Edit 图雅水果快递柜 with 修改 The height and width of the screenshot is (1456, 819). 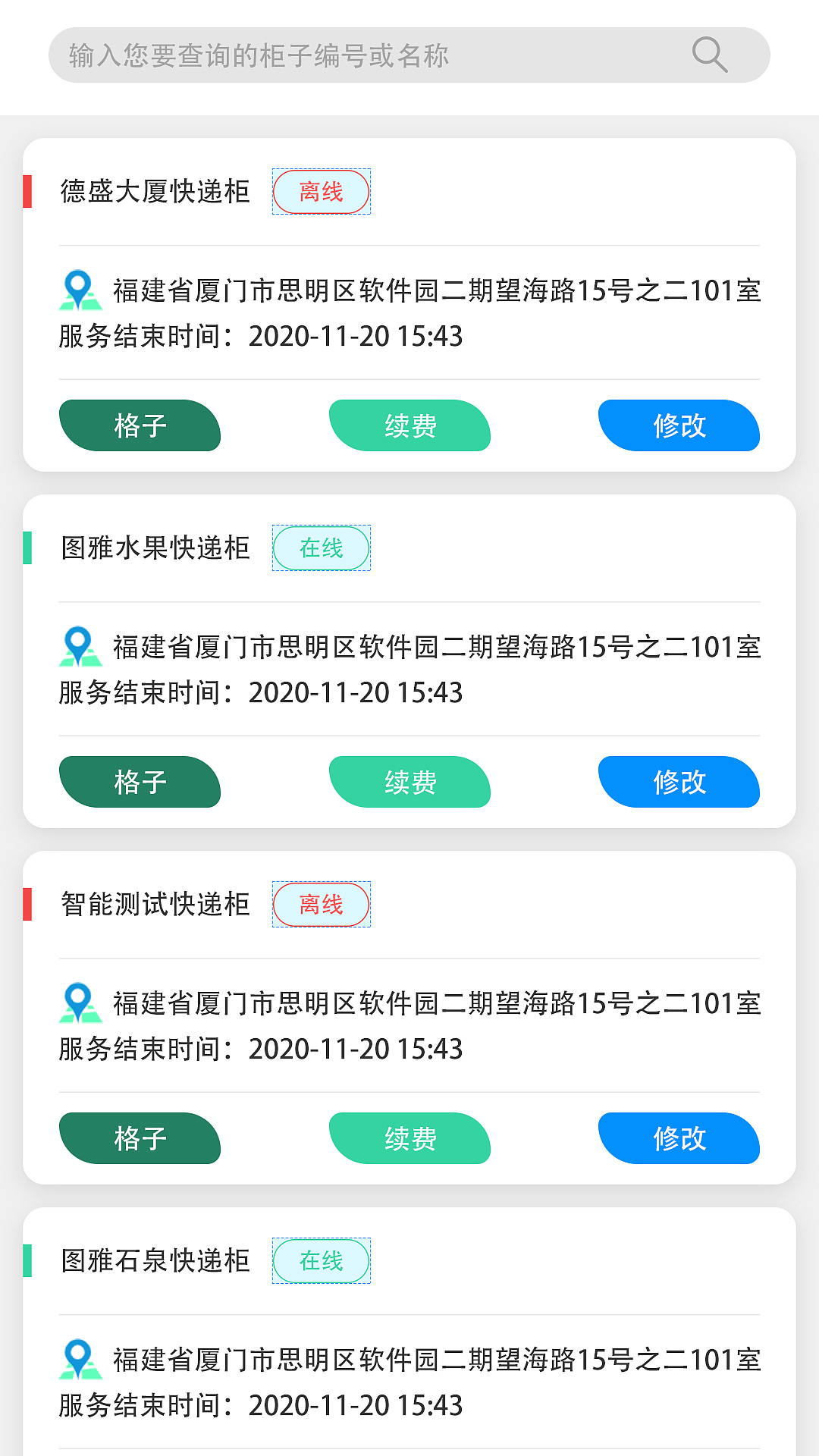point(679,782)
